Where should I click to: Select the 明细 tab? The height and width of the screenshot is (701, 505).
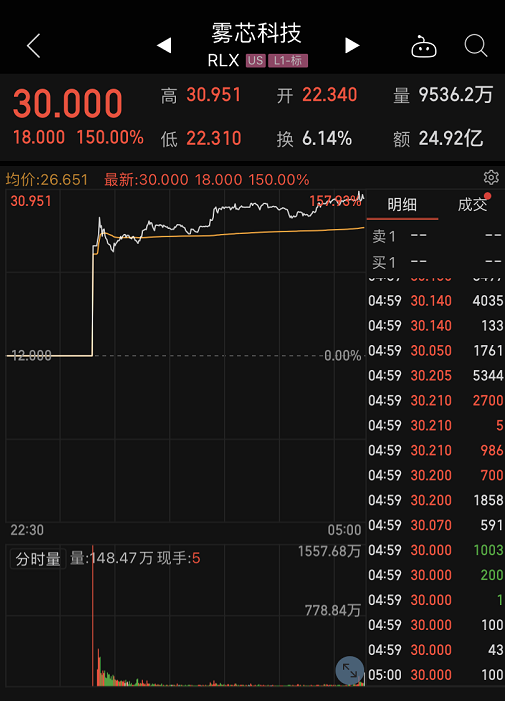point(402,205)
